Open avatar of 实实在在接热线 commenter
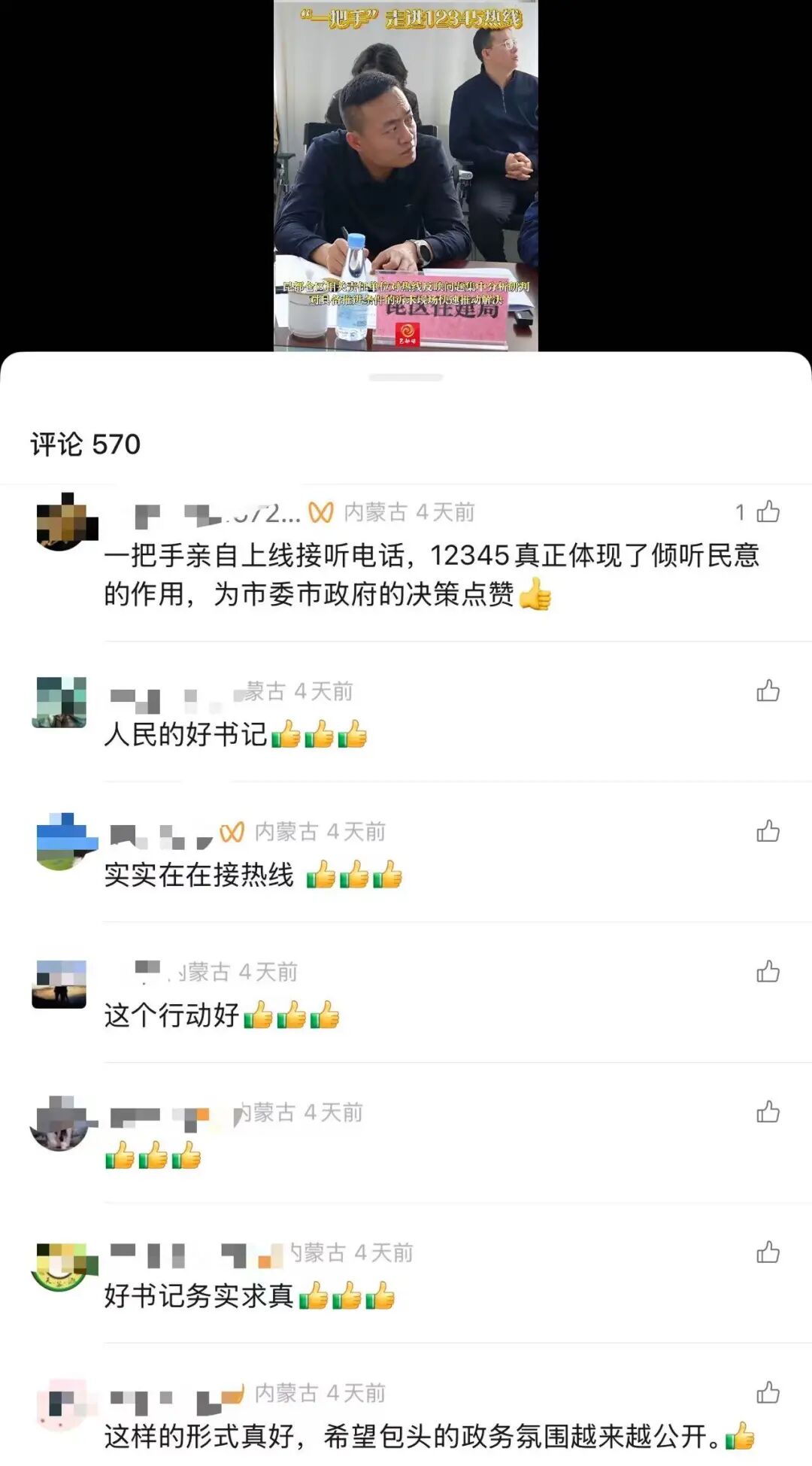Viewport: 812px width, 1466px height. [63, 842]
